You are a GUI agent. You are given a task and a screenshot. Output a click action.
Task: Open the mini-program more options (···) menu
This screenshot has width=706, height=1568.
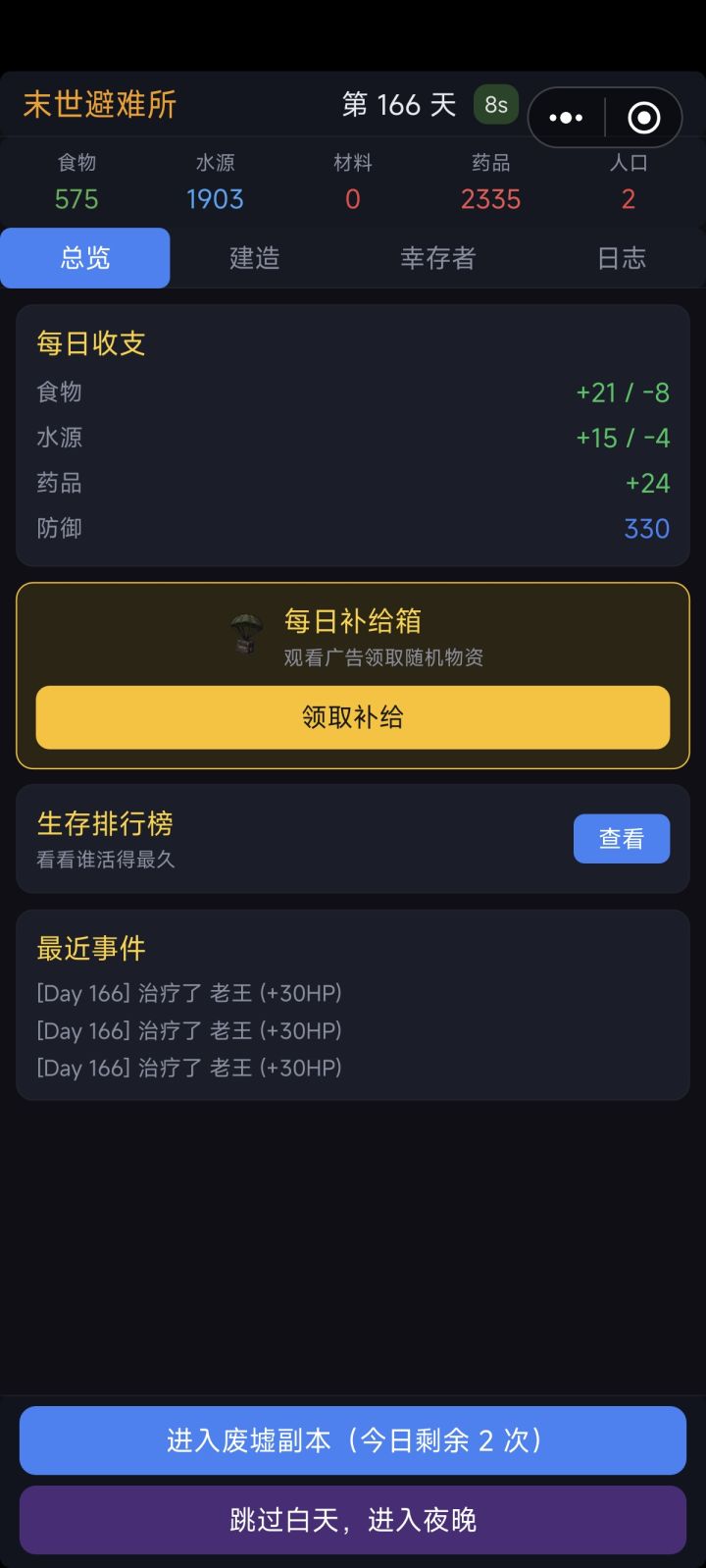click(566, 117)
